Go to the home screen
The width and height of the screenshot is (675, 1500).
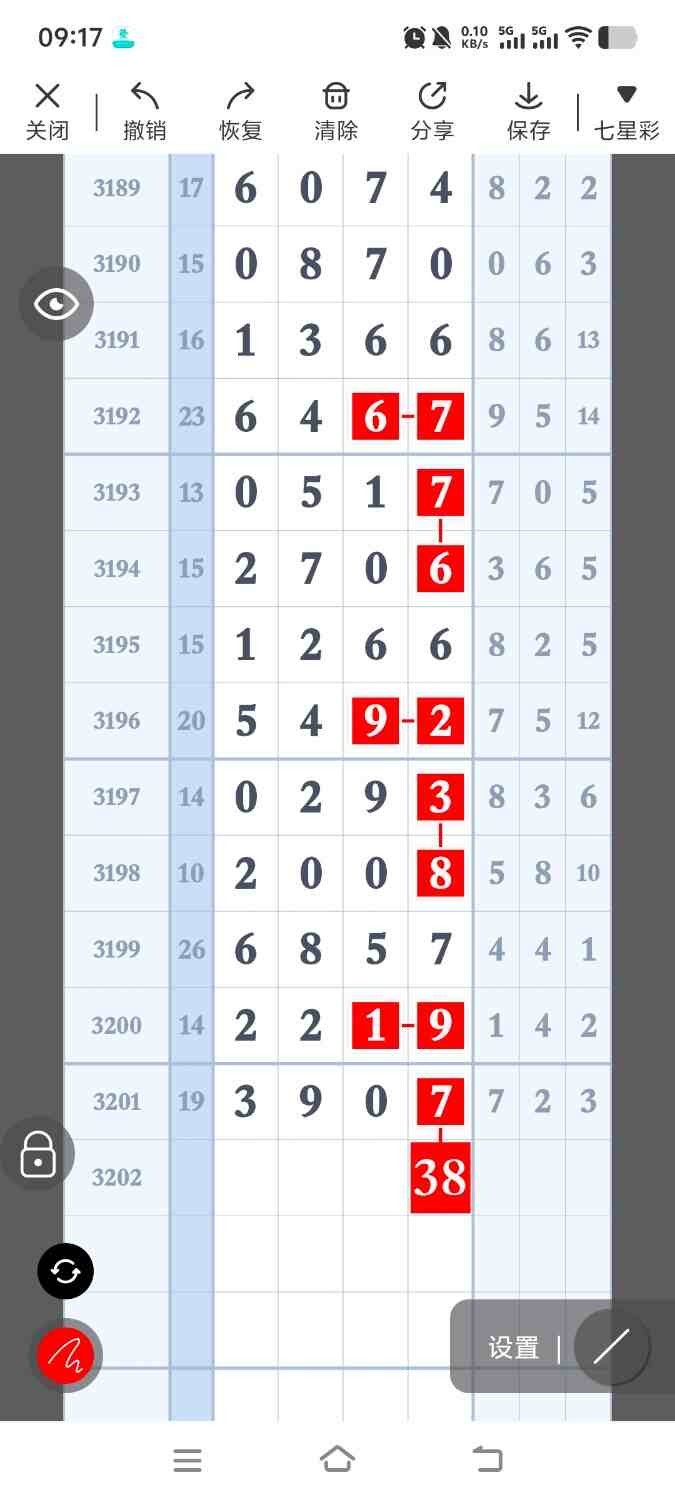point(337,1460)
